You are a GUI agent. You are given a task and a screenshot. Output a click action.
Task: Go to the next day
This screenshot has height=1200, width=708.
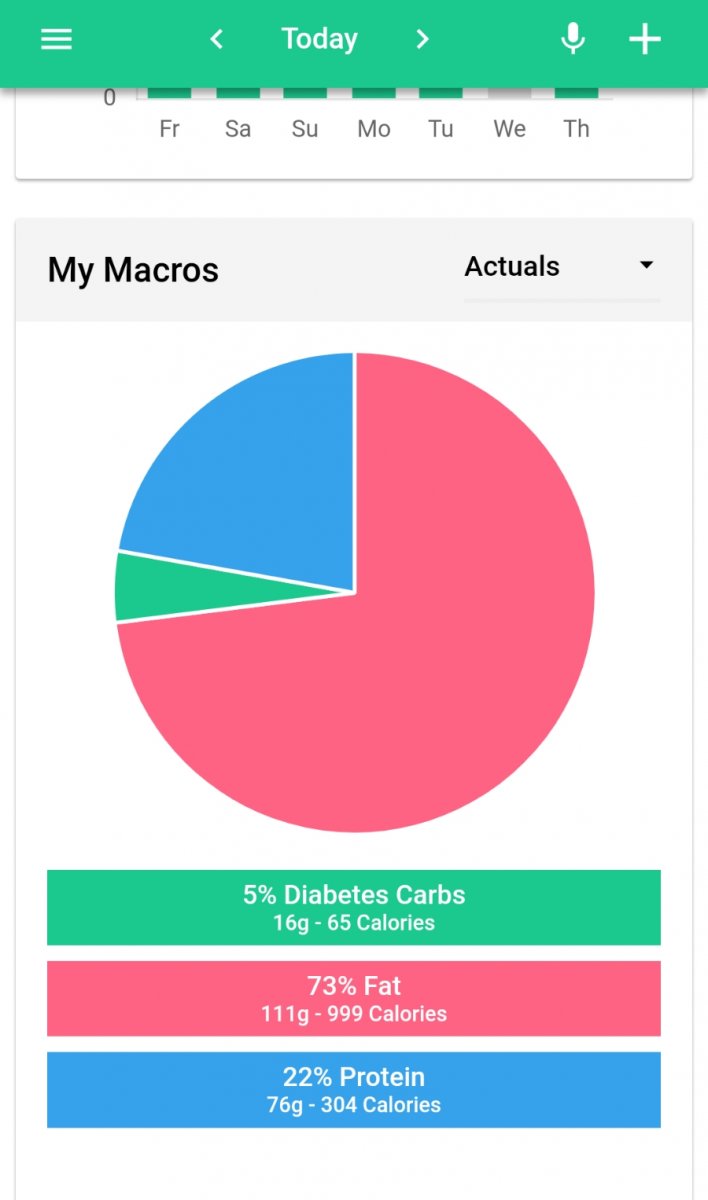pyautogui.click(x=422, y=40)
